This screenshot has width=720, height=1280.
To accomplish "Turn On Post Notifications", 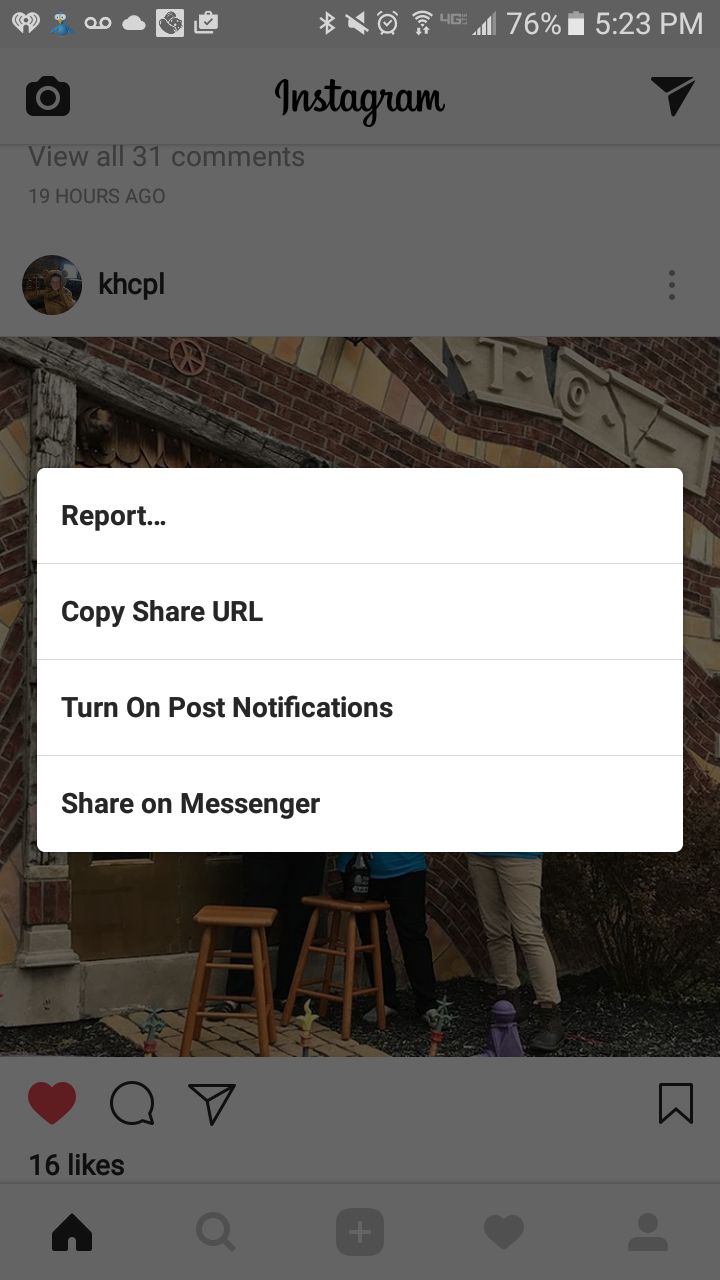I will [360, 708].
